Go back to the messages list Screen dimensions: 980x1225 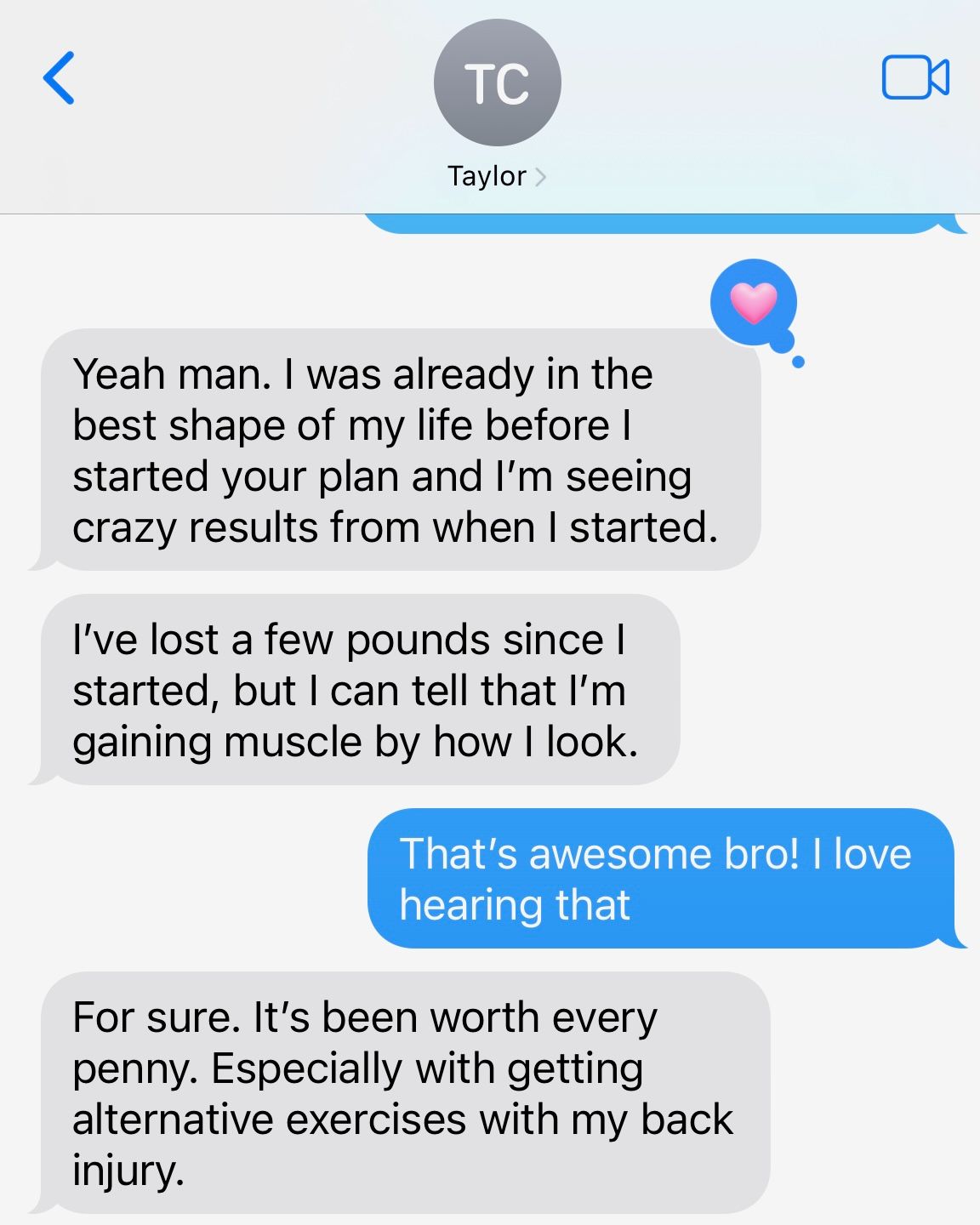click(x=60, y=78)
